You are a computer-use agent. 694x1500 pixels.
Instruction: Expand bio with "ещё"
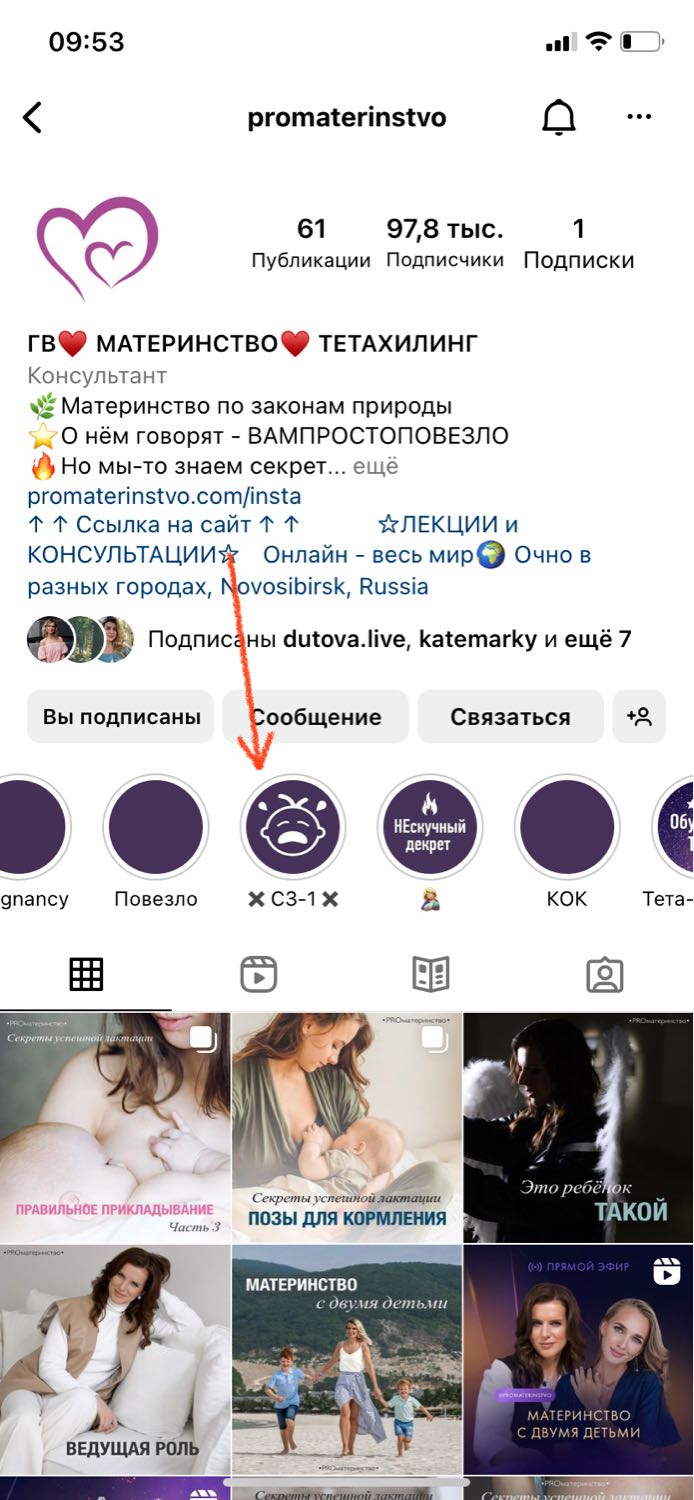click(376, 466)
